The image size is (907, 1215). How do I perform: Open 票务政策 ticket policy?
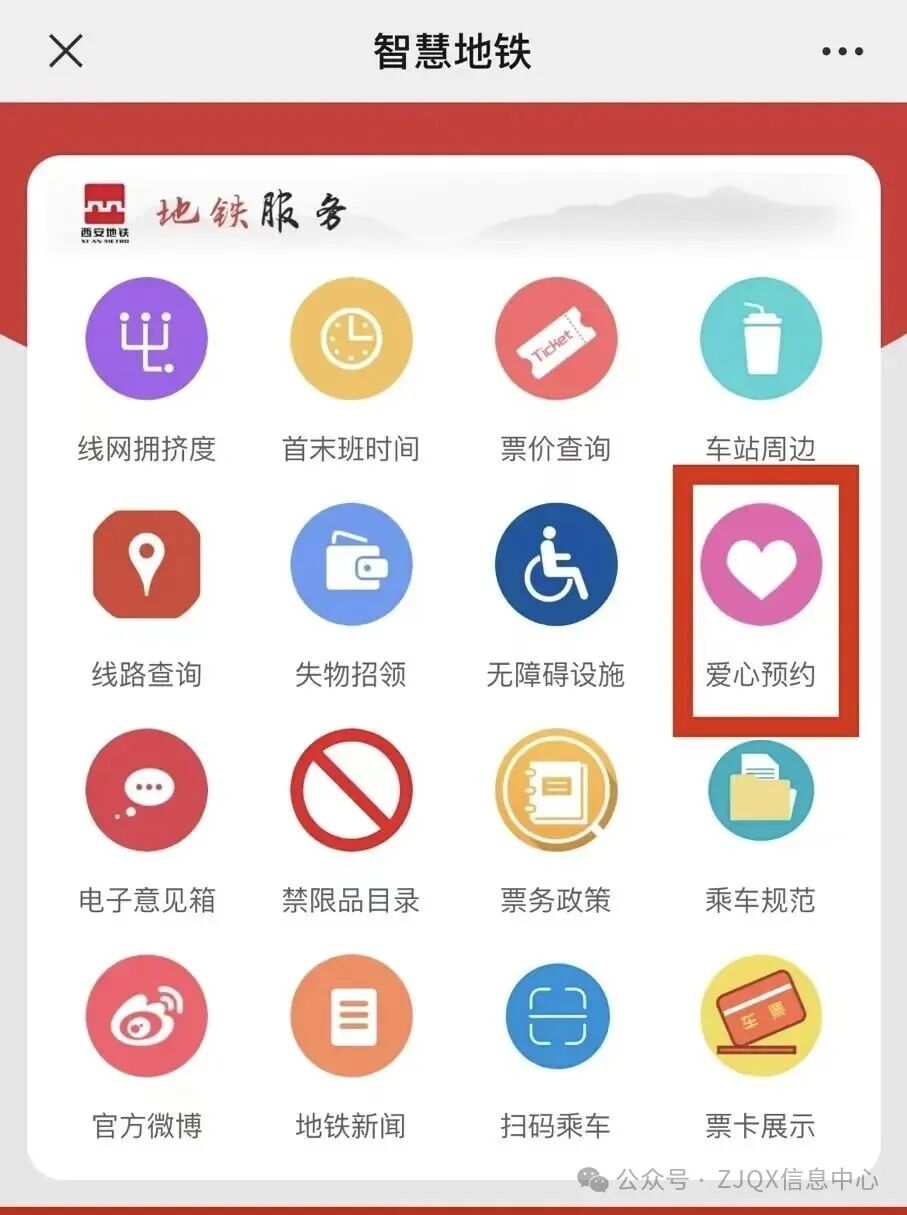[556, 790]
